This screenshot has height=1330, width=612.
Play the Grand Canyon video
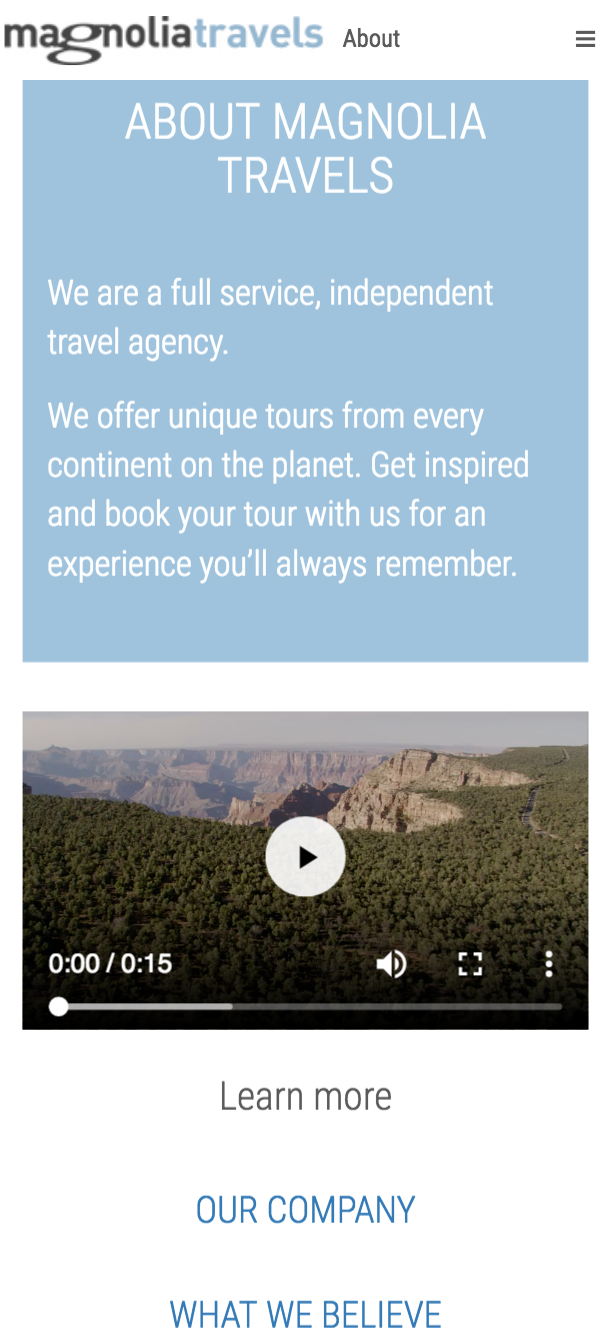tap(305, 857)
